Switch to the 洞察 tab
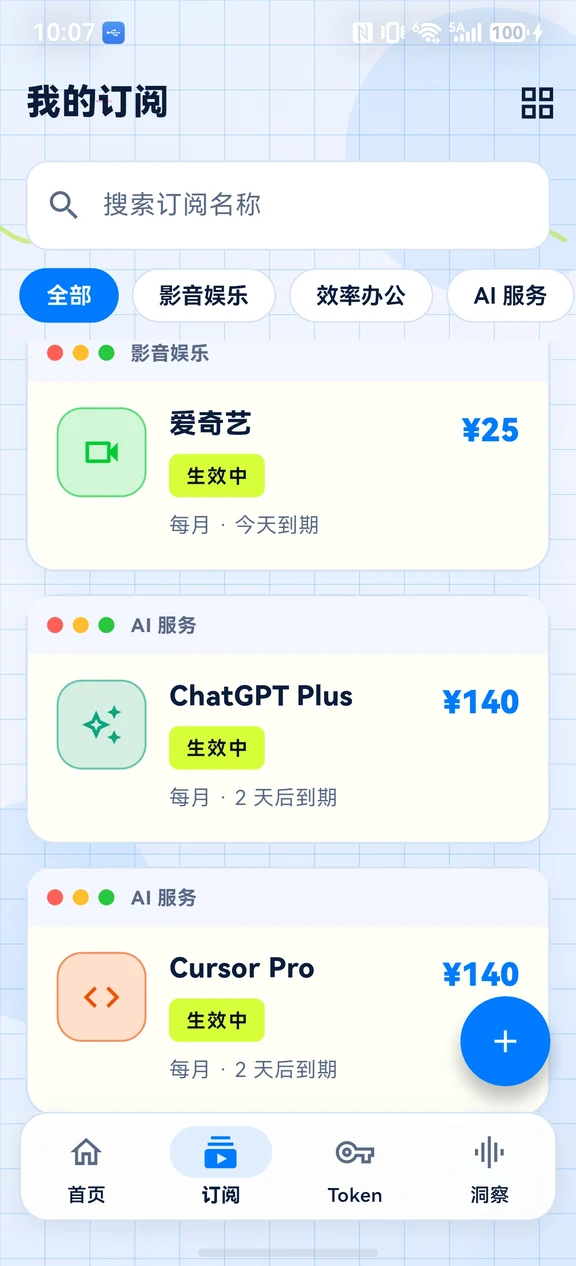 click(x=489, y=1167)
